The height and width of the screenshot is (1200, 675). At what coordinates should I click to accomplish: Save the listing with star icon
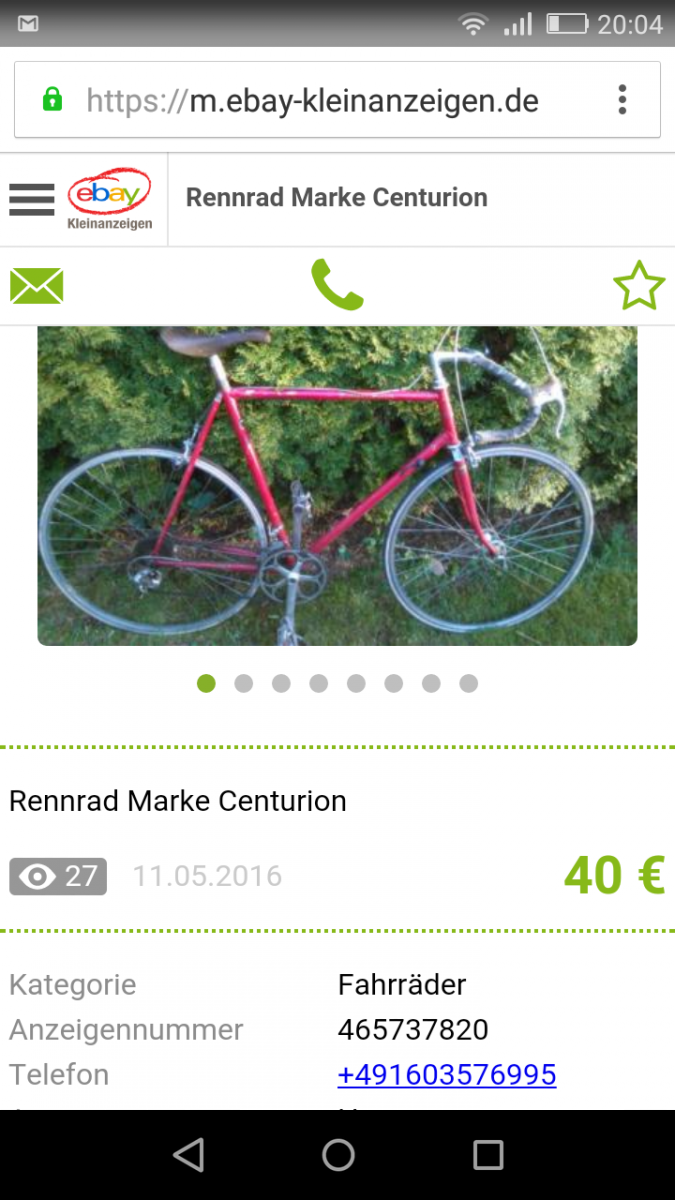coord(638,287)
